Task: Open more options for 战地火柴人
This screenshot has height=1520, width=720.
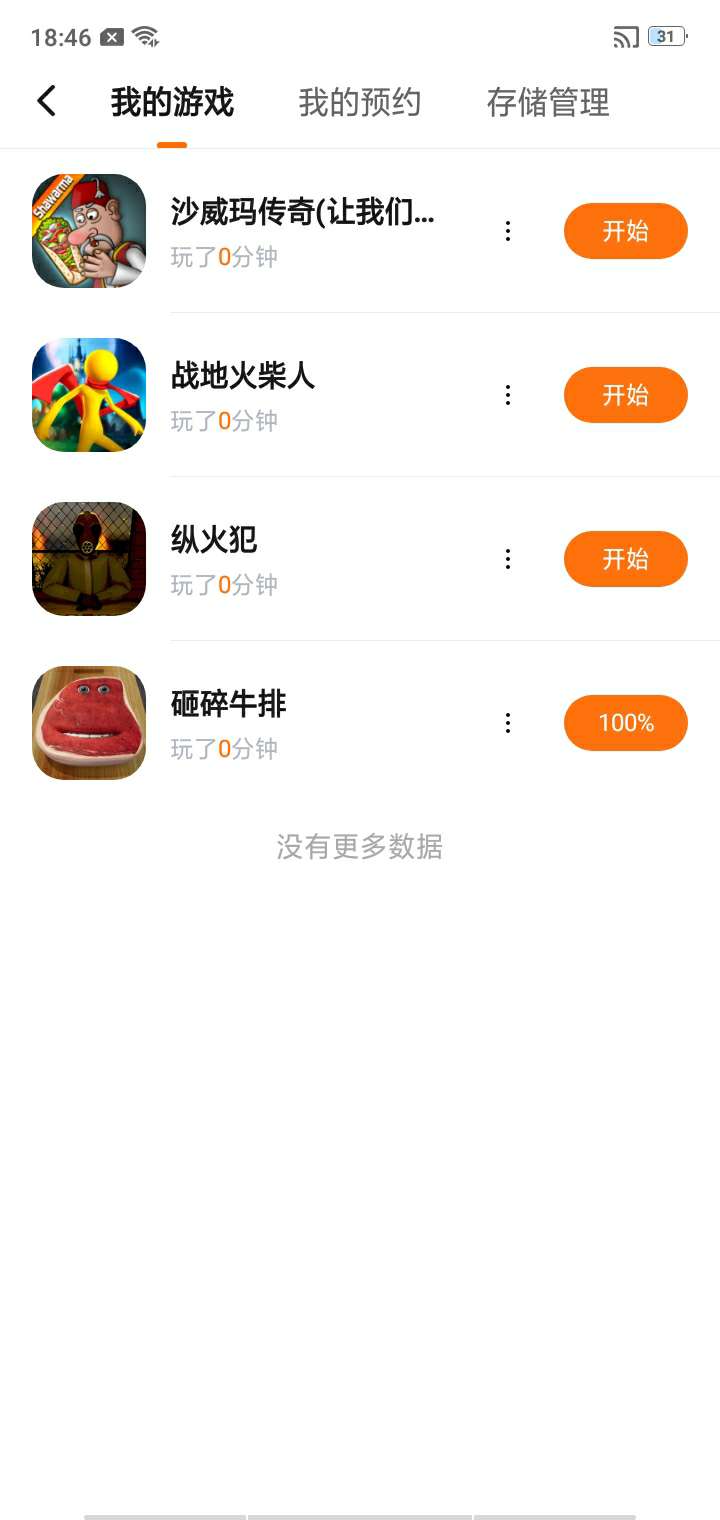Action: click(508, 395)
